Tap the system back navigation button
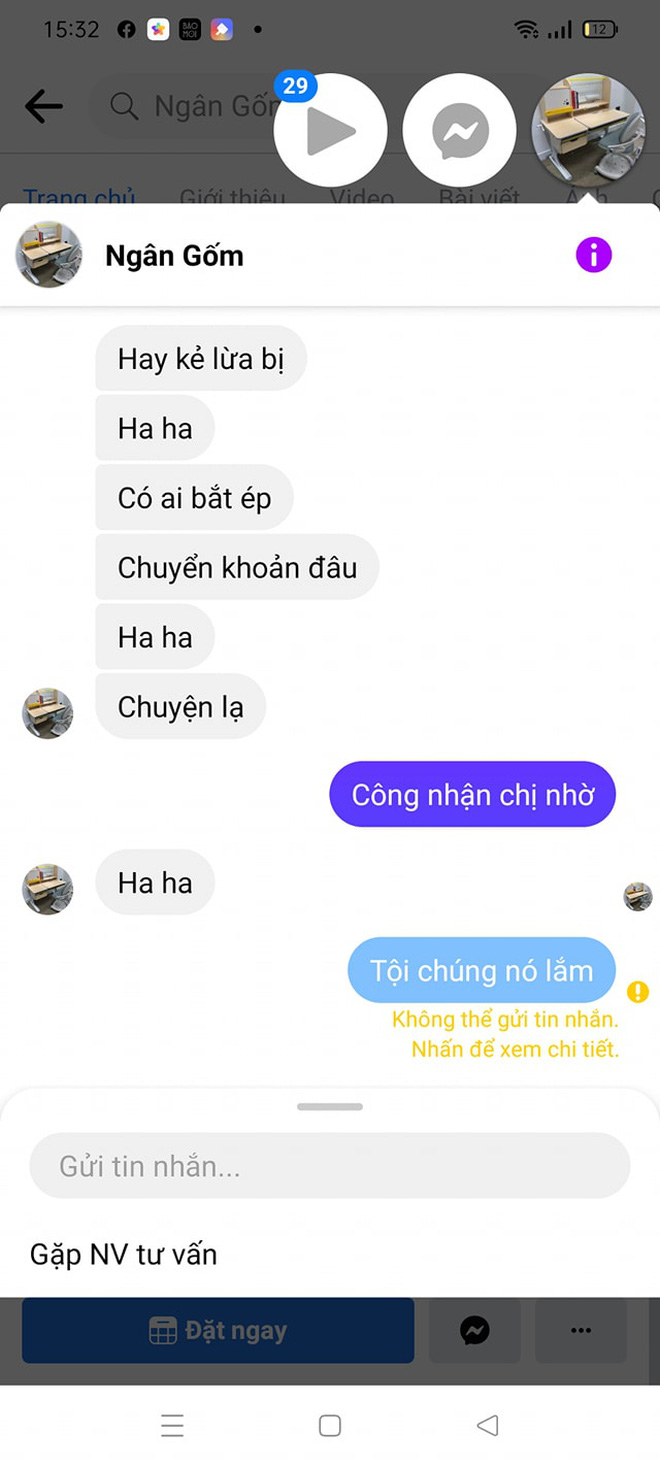This screenshot has width=660, height=1466. tap(487, 1425)
